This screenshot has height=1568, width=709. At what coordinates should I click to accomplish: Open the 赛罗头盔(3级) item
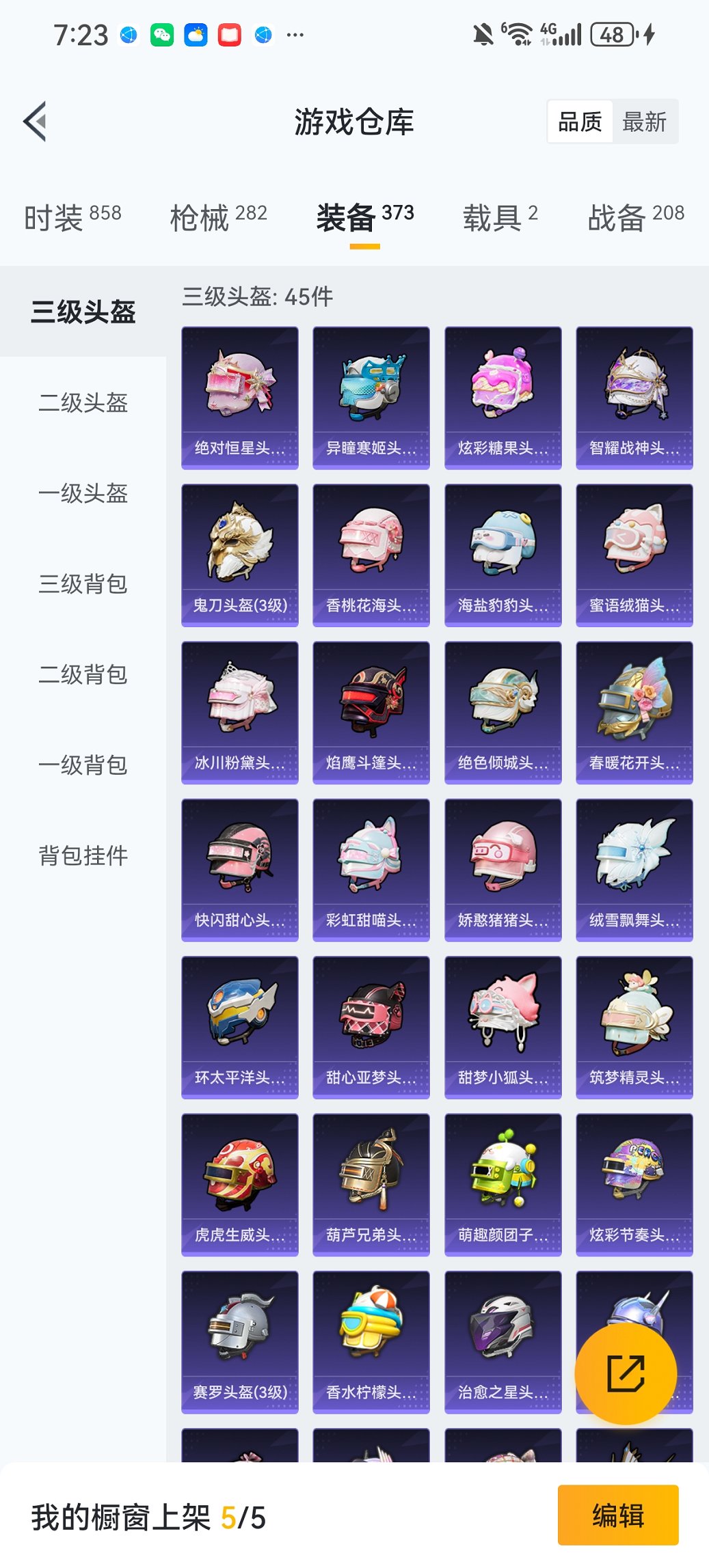coord(240,1341)
